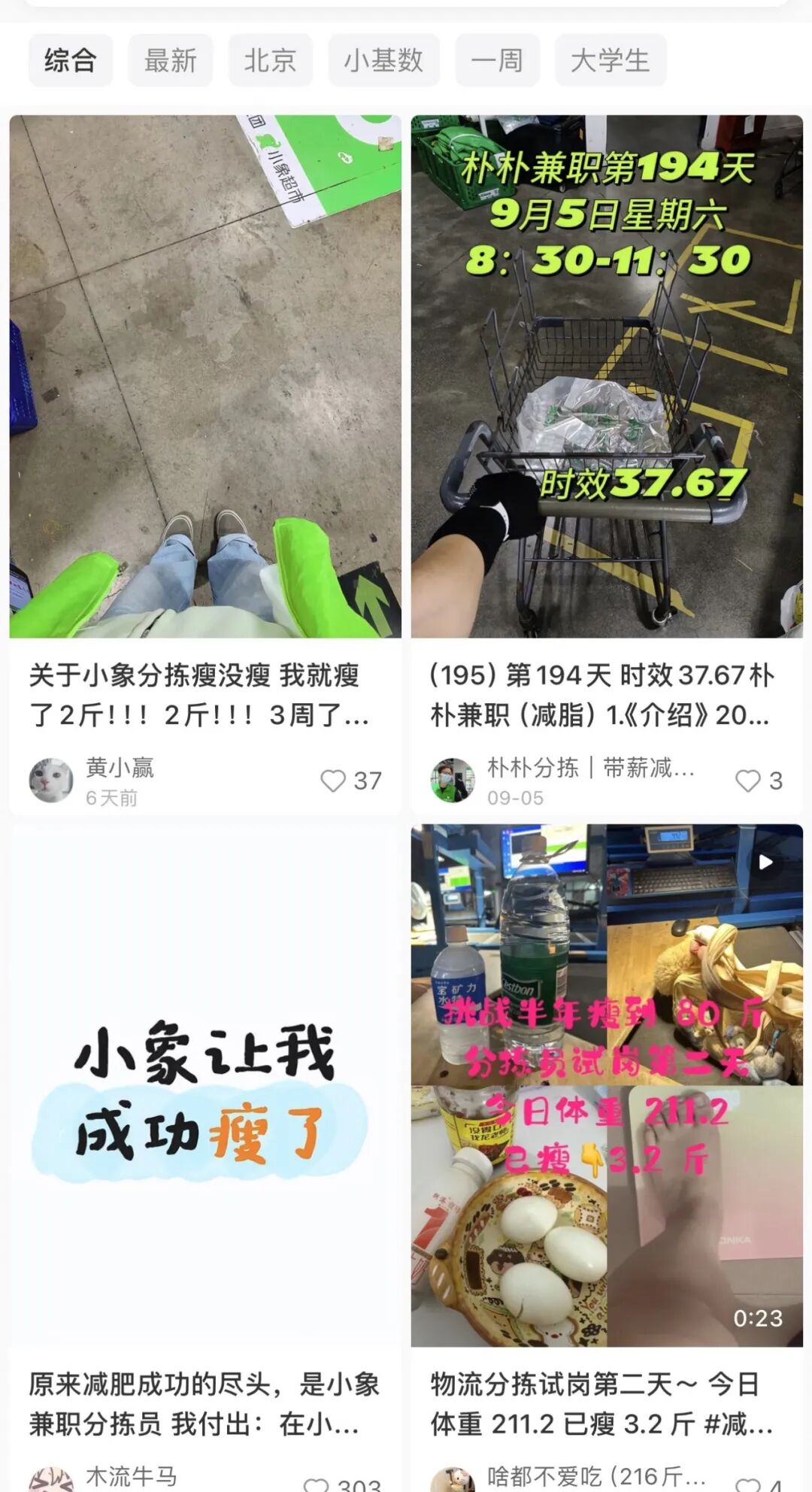Play the 物流分拣试岗第二天 video post

click(x=607, y=1085)
